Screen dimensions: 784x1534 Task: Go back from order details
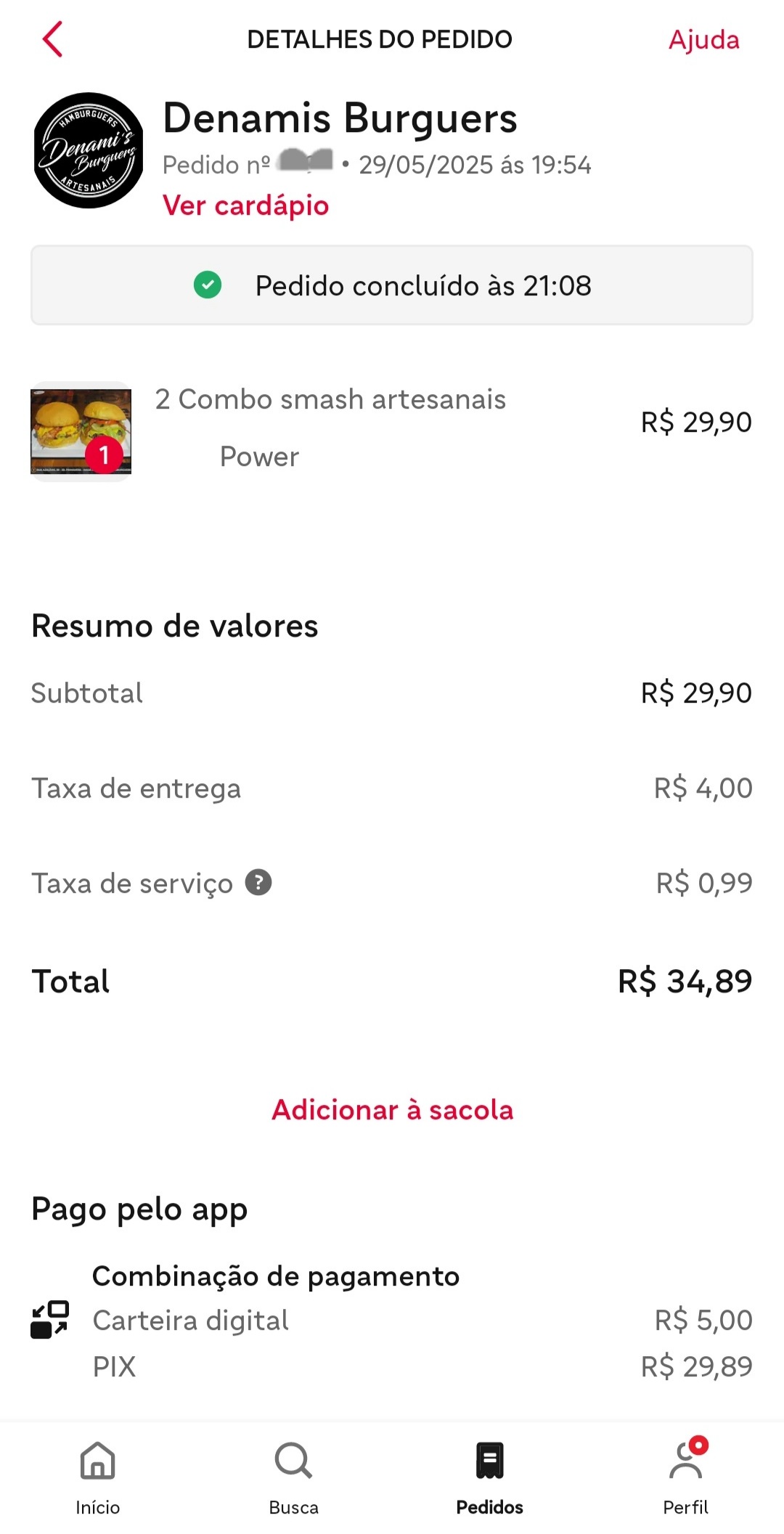53,39
